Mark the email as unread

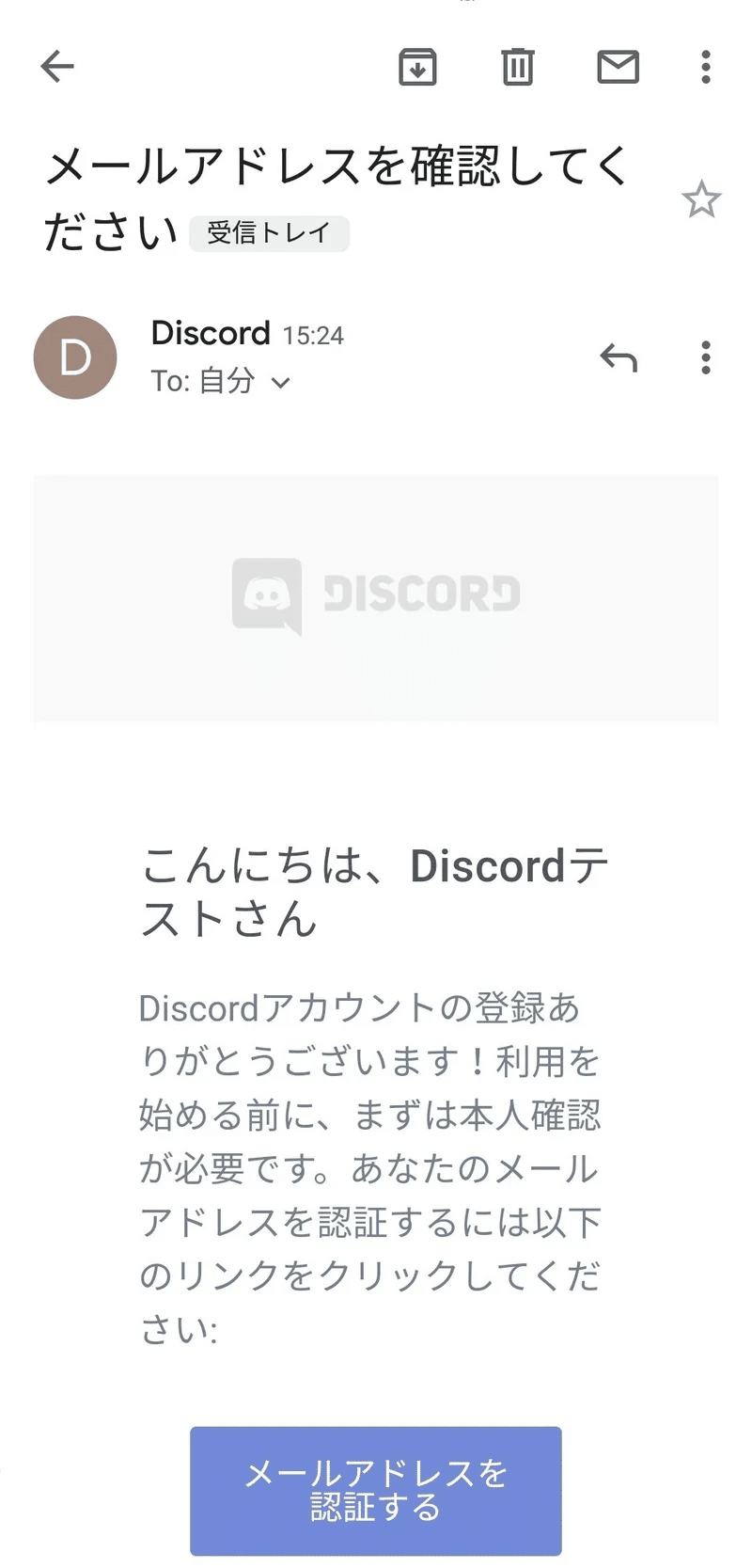click(x=618, y=67)
